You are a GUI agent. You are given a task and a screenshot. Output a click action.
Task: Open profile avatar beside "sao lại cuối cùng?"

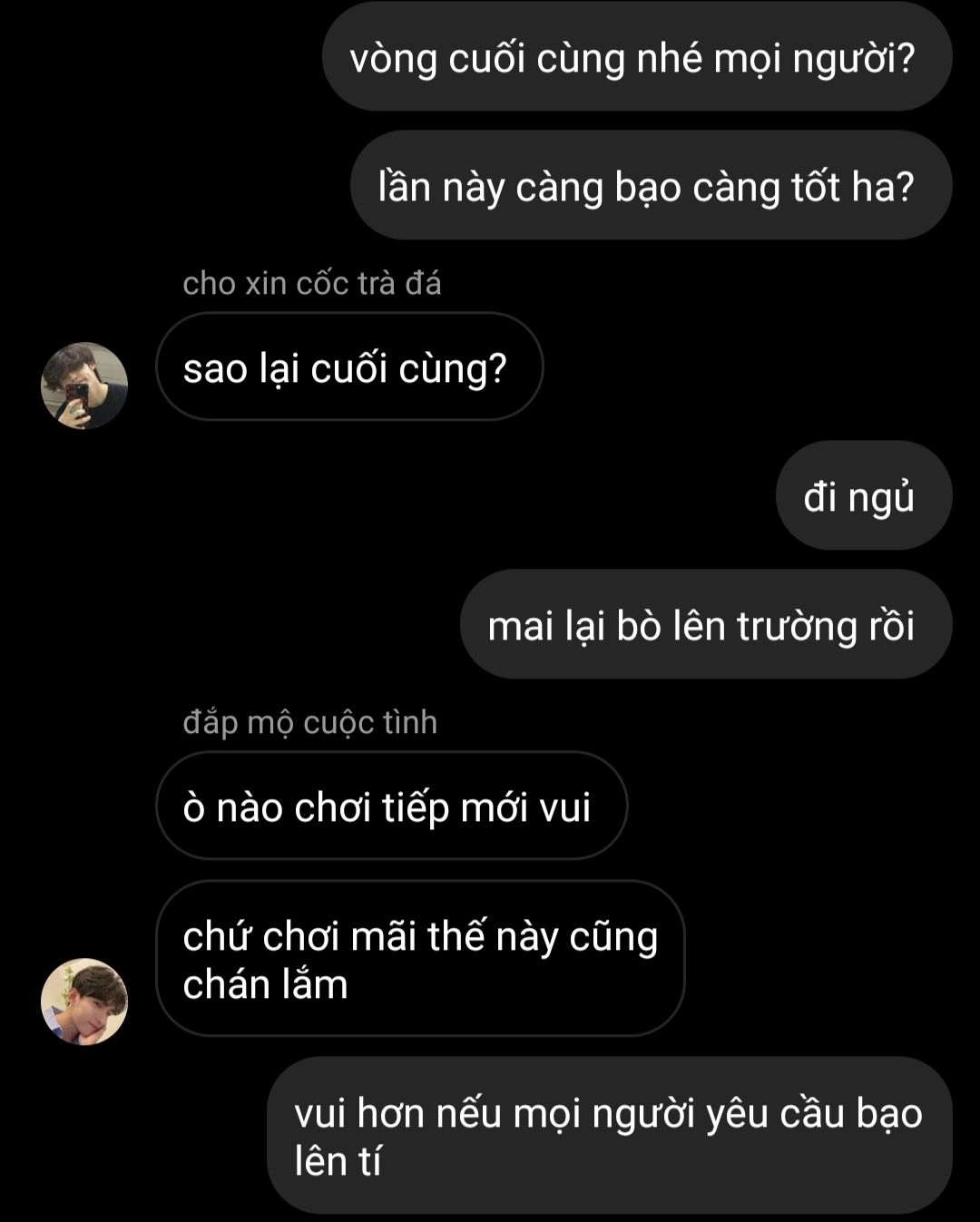tap(84, 386)
